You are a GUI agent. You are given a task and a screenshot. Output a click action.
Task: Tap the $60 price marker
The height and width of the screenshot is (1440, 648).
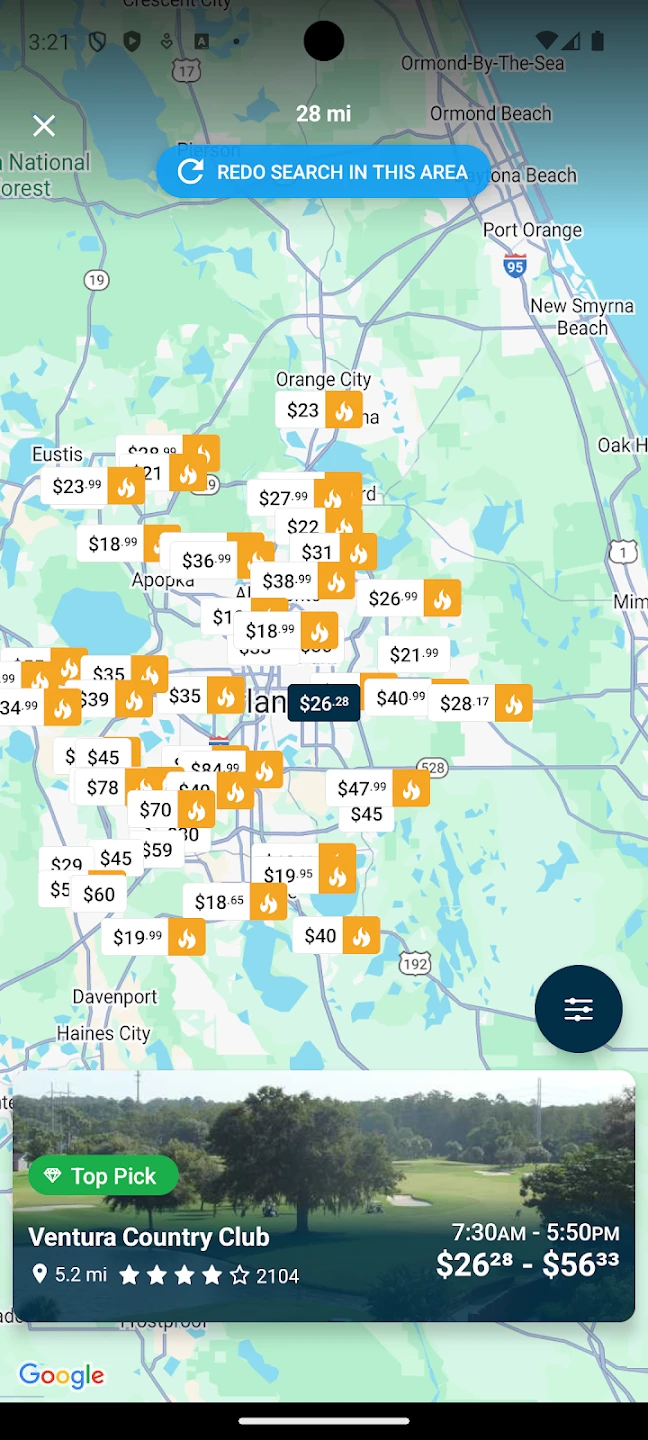pyautogui.click(x=99, y=894)
